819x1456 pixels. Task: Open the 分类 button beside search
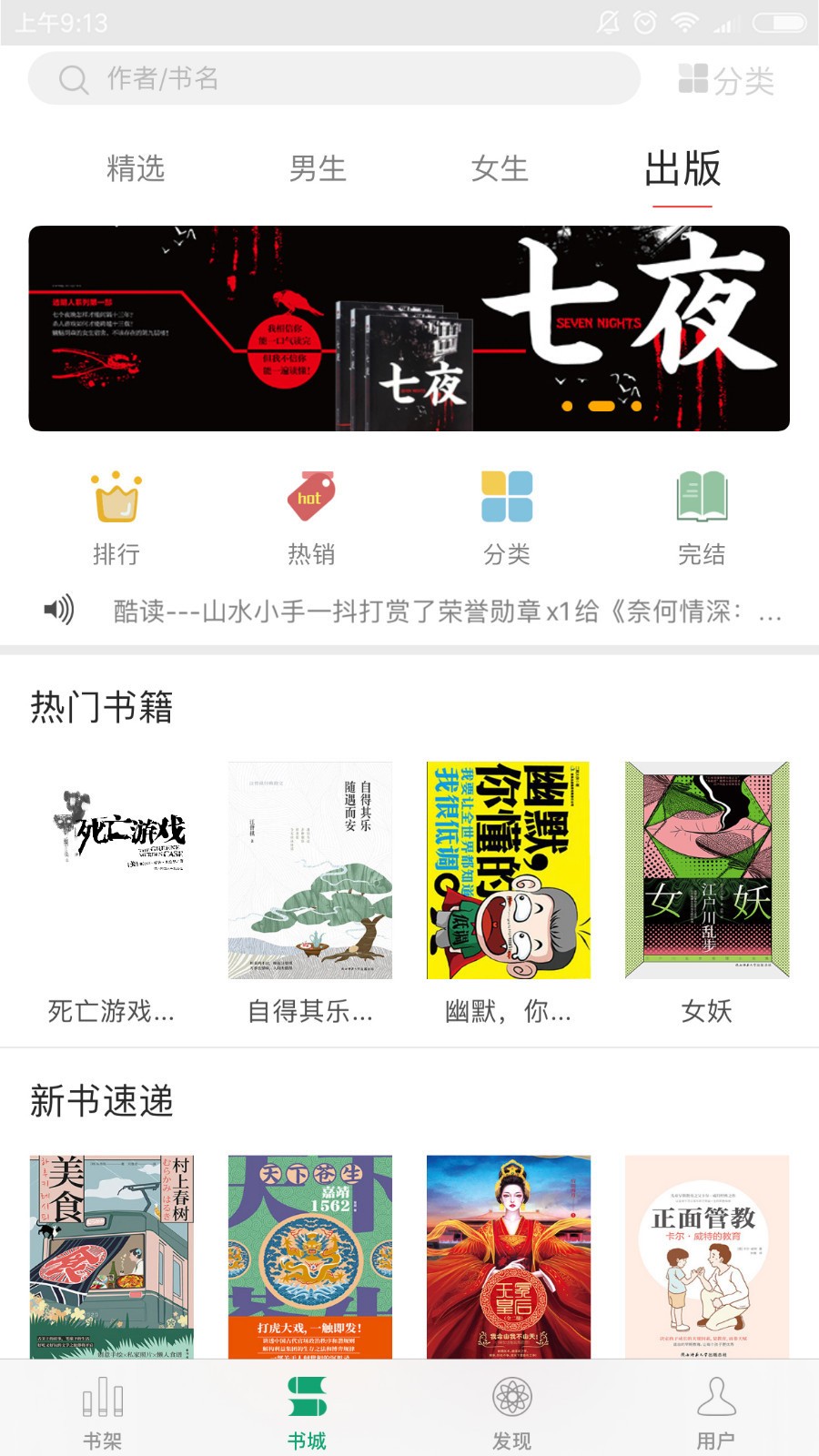[726, 80]
